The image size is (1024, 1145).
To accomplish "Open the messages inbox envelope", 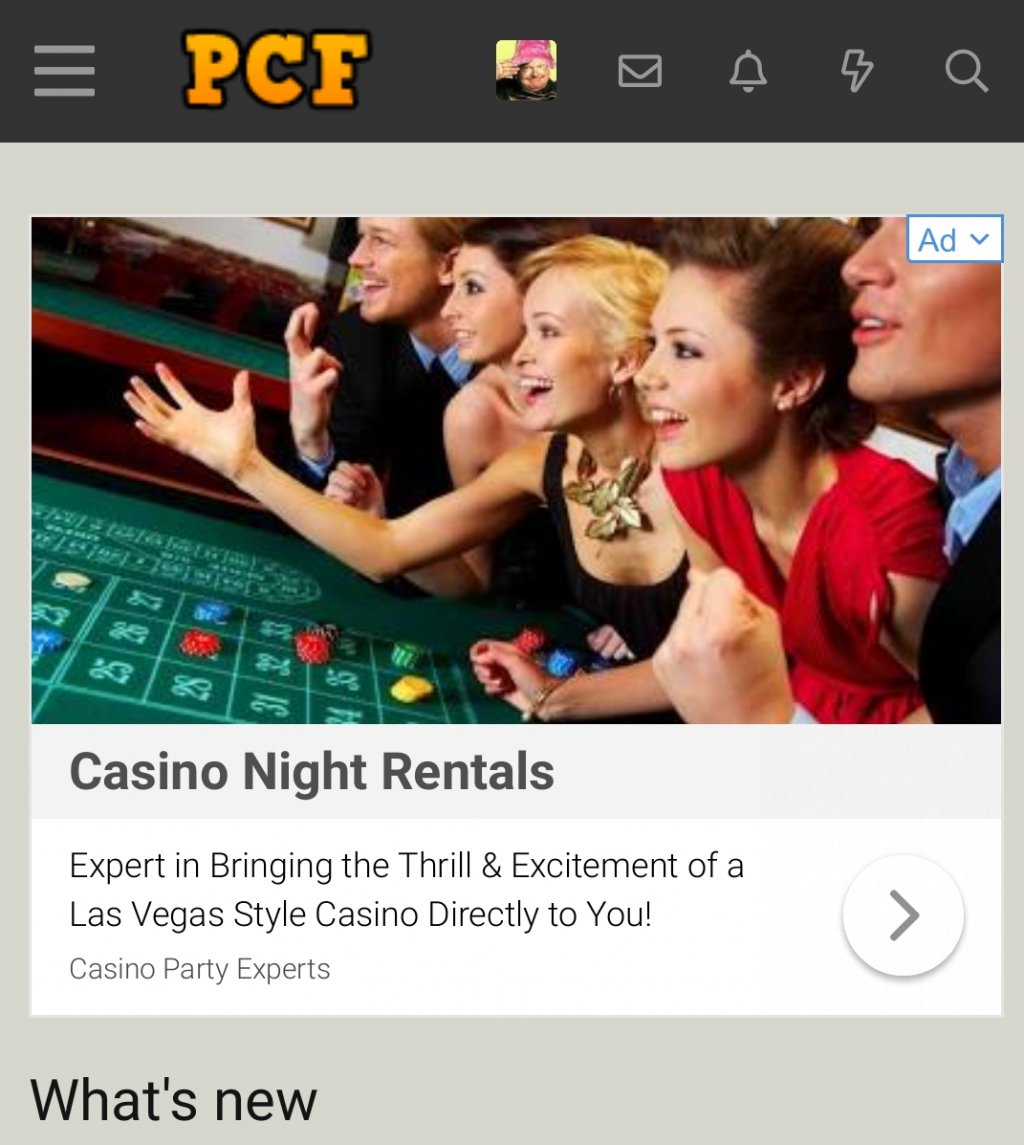I will pos(640,71).
